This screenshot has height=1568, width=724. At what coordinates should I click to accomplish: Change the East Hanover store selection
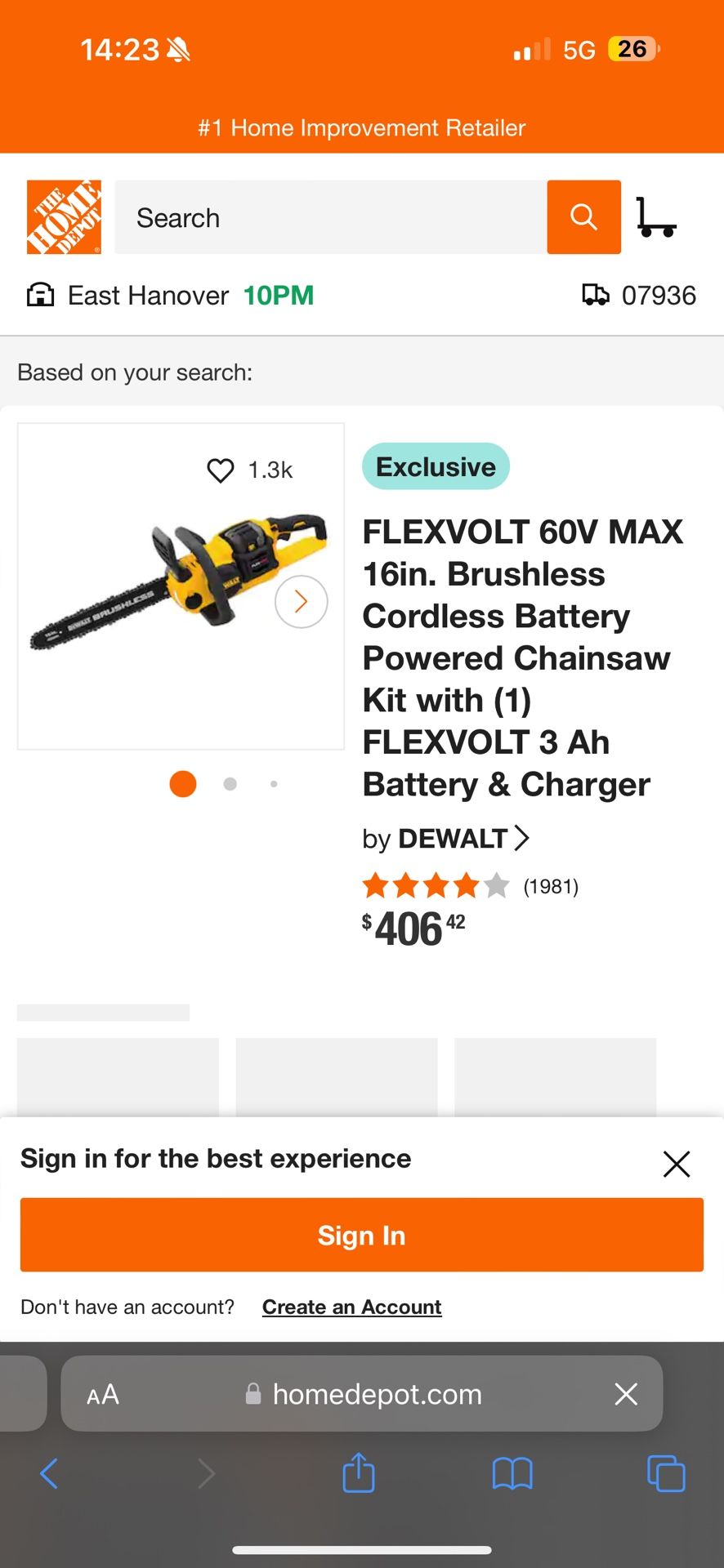coord(147,295)
